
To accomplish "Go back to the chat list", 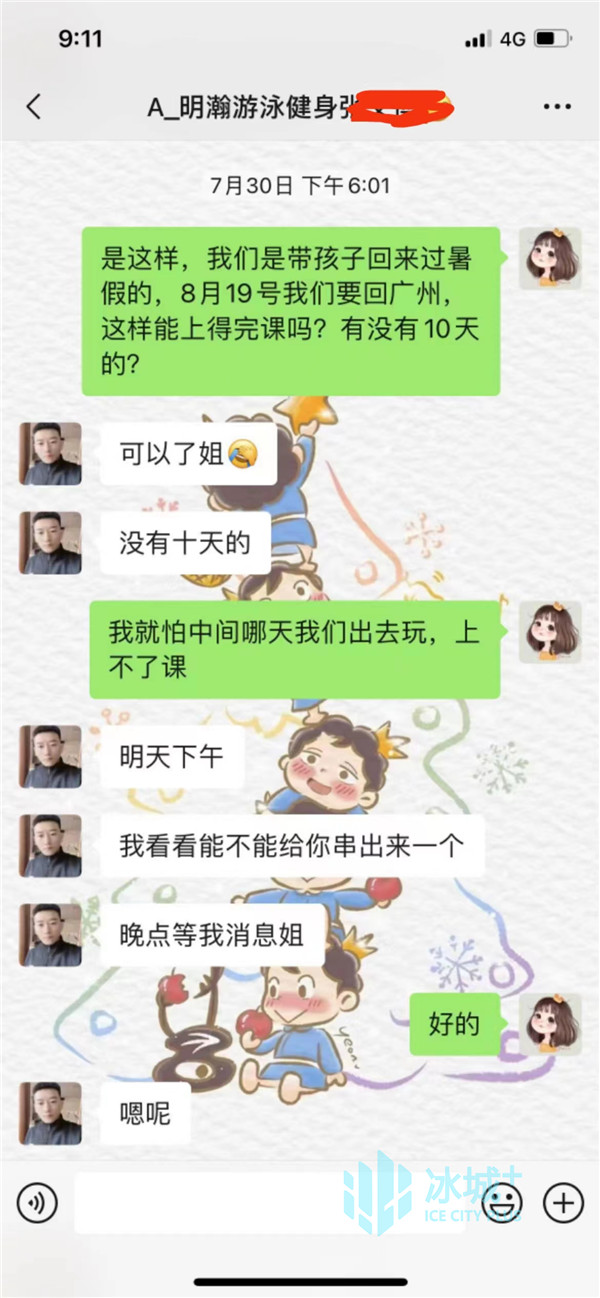I will point(34,107).
